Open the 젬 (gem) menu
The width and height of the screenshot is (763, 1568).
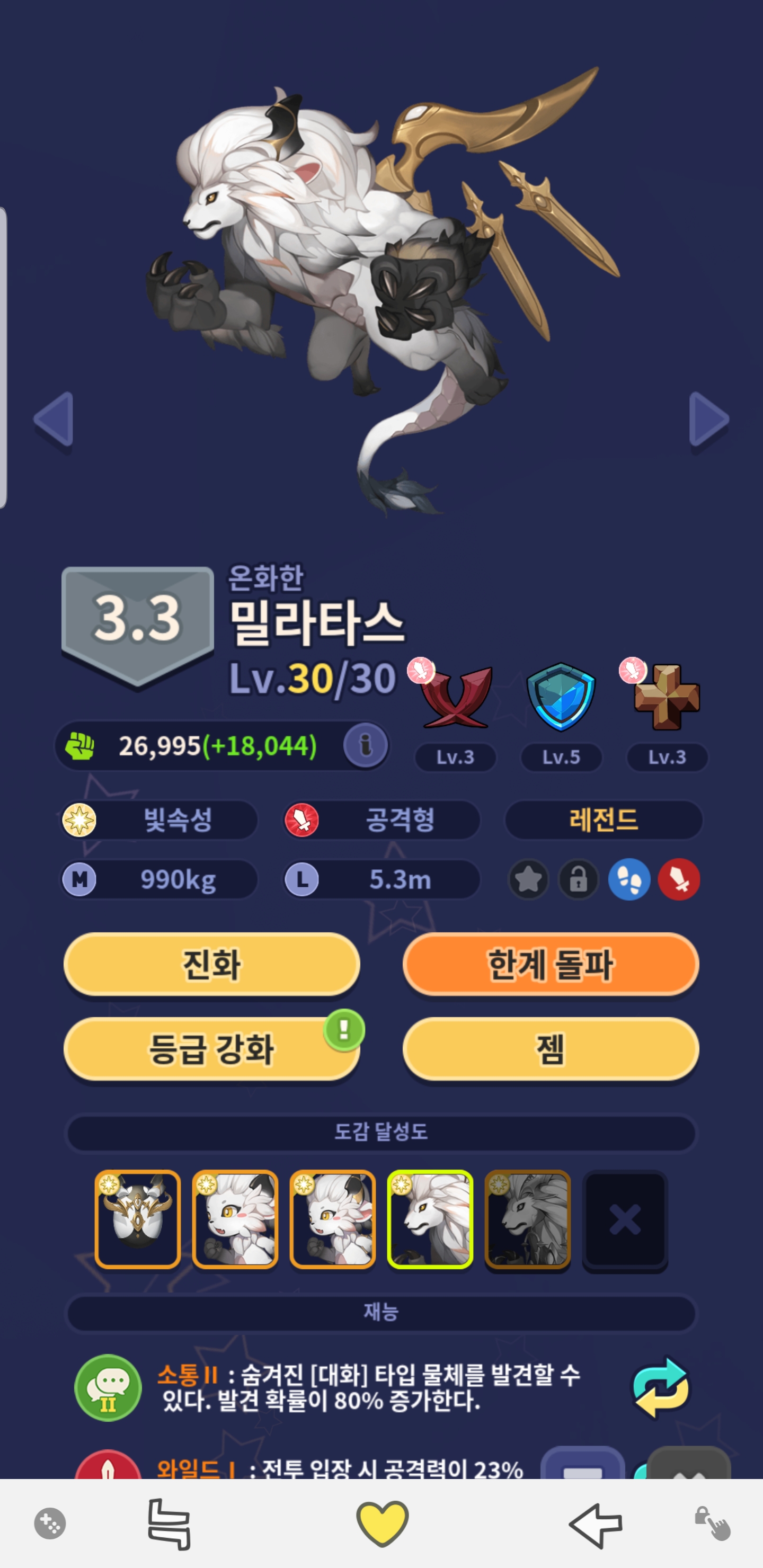tap(551, 1049)
